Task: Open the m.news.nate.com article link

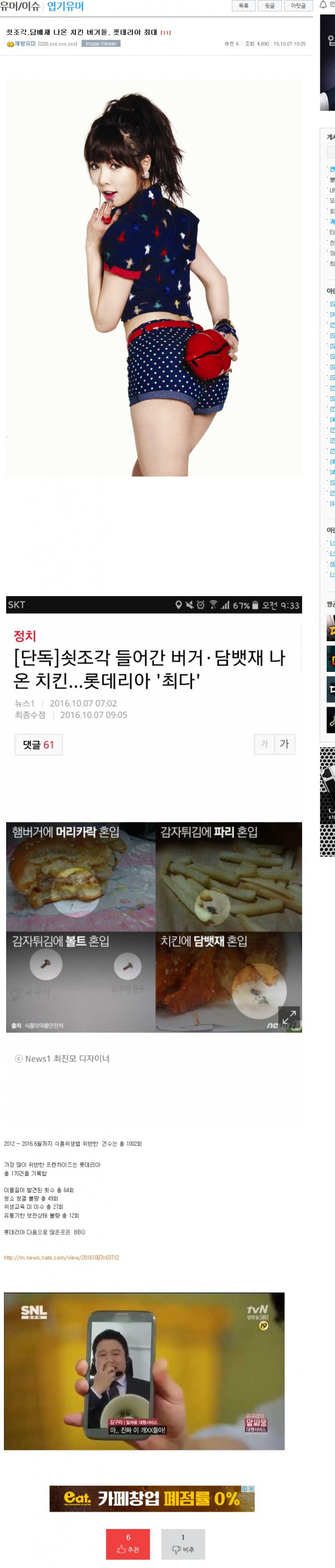Action: (x=61, y=1257)
